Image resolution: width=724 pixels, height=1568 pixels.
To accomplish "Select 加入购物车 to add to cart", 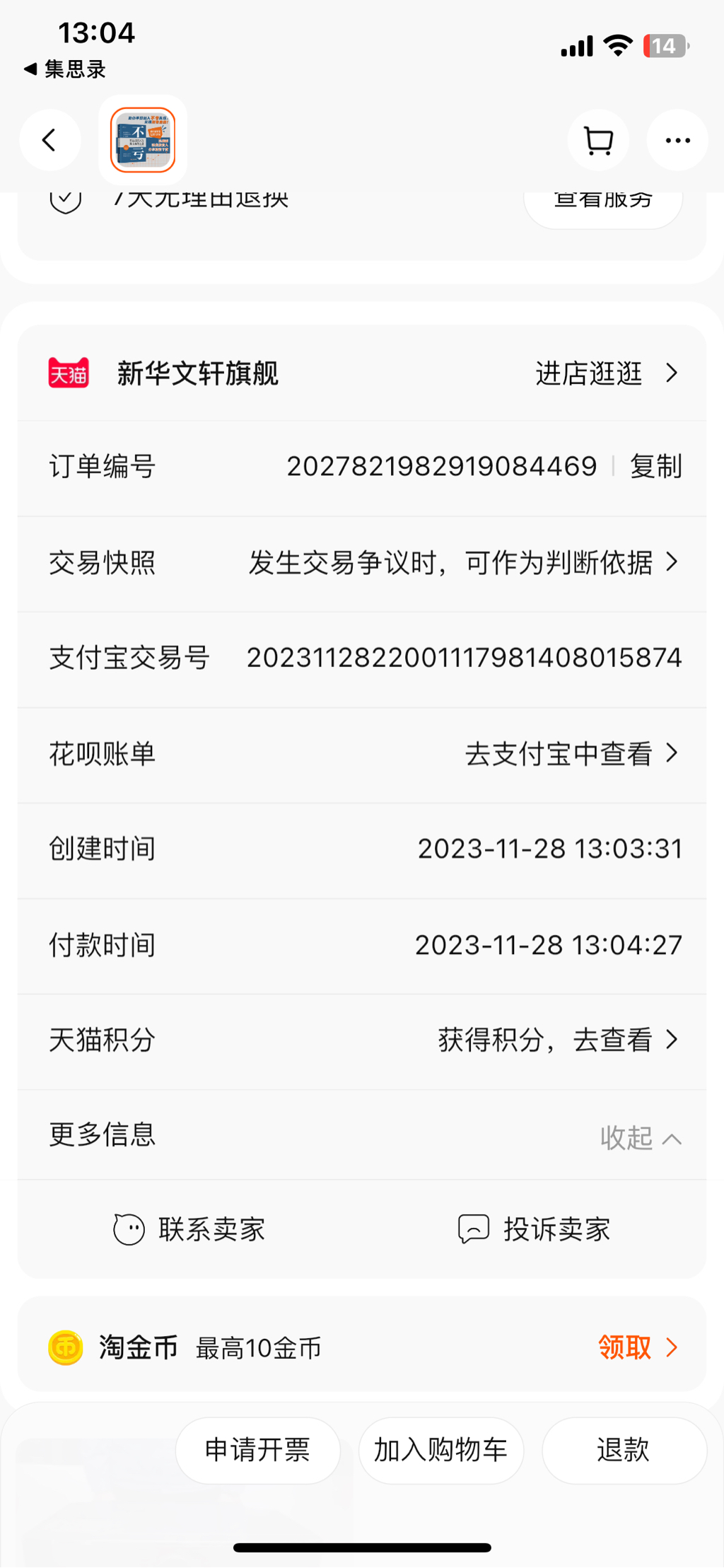I will click(x=440, y=1450).
